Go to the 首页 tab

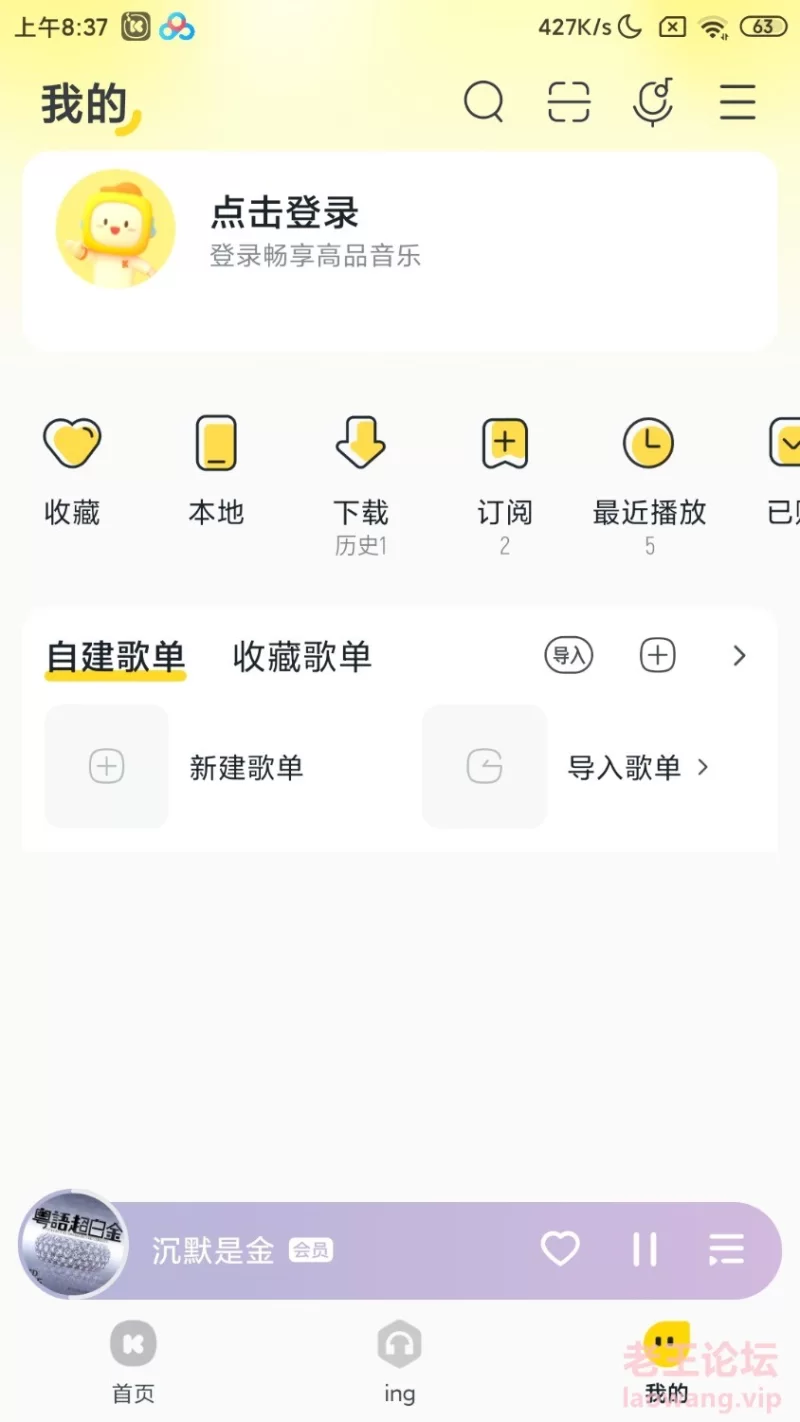[x=133, y=1362]
